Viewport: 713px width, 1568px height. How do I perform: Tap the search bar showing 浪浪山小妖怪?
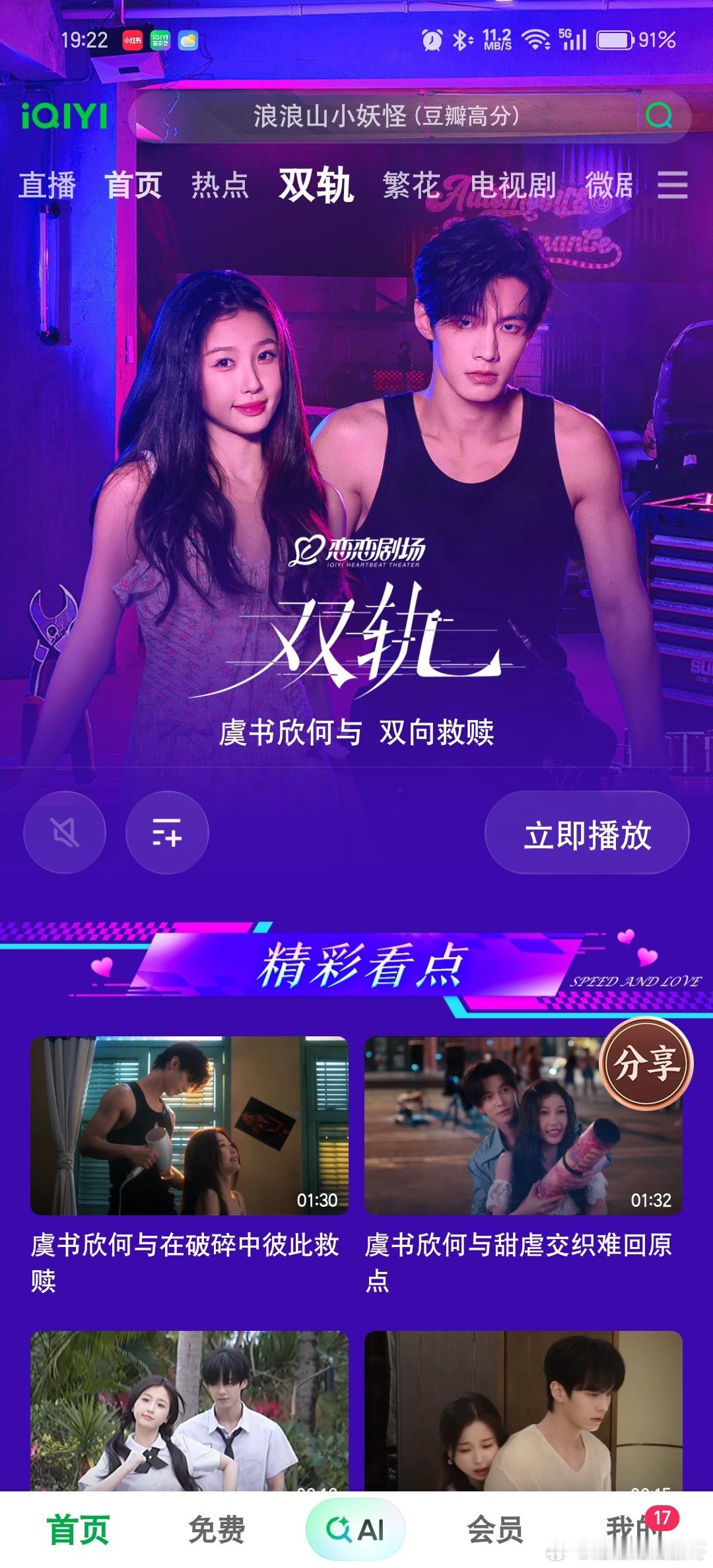click(385, 117)
